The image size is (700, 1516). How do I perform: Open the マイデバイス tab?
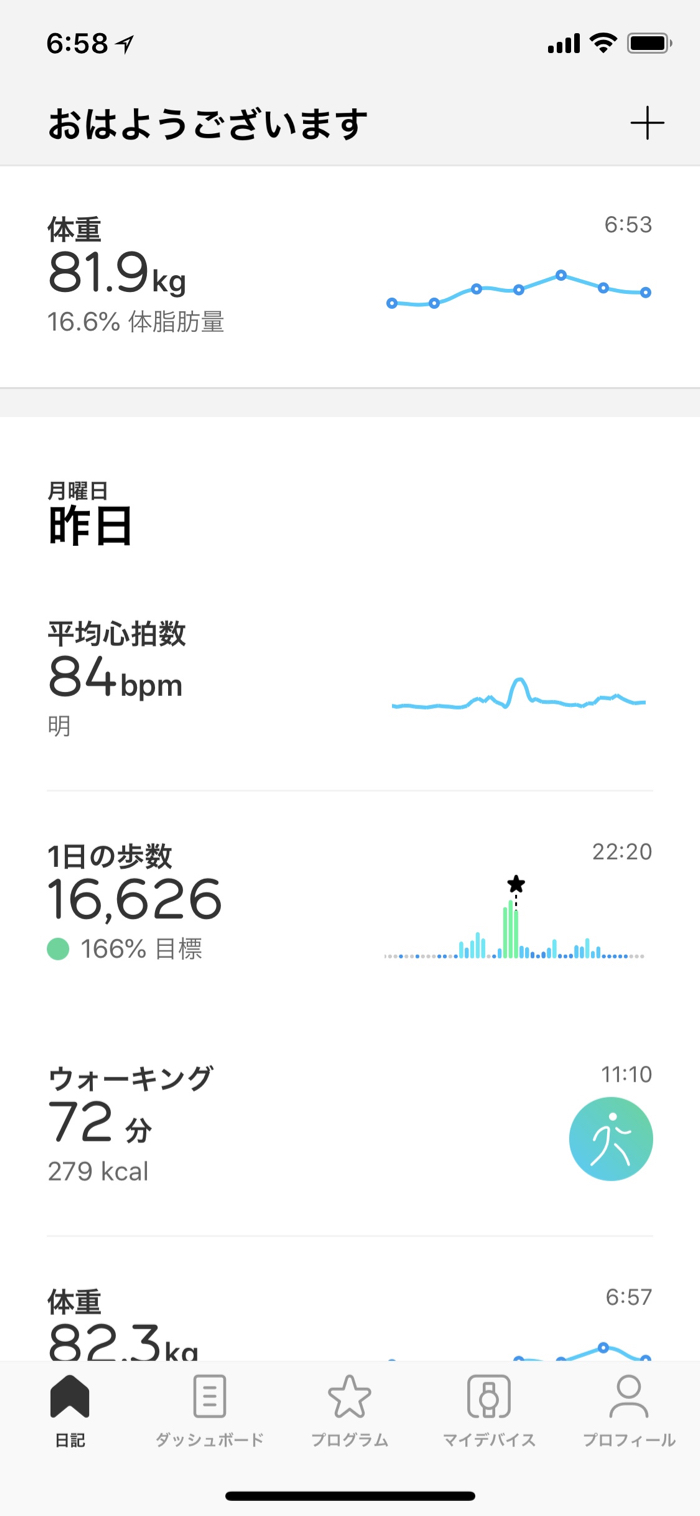489,1411
